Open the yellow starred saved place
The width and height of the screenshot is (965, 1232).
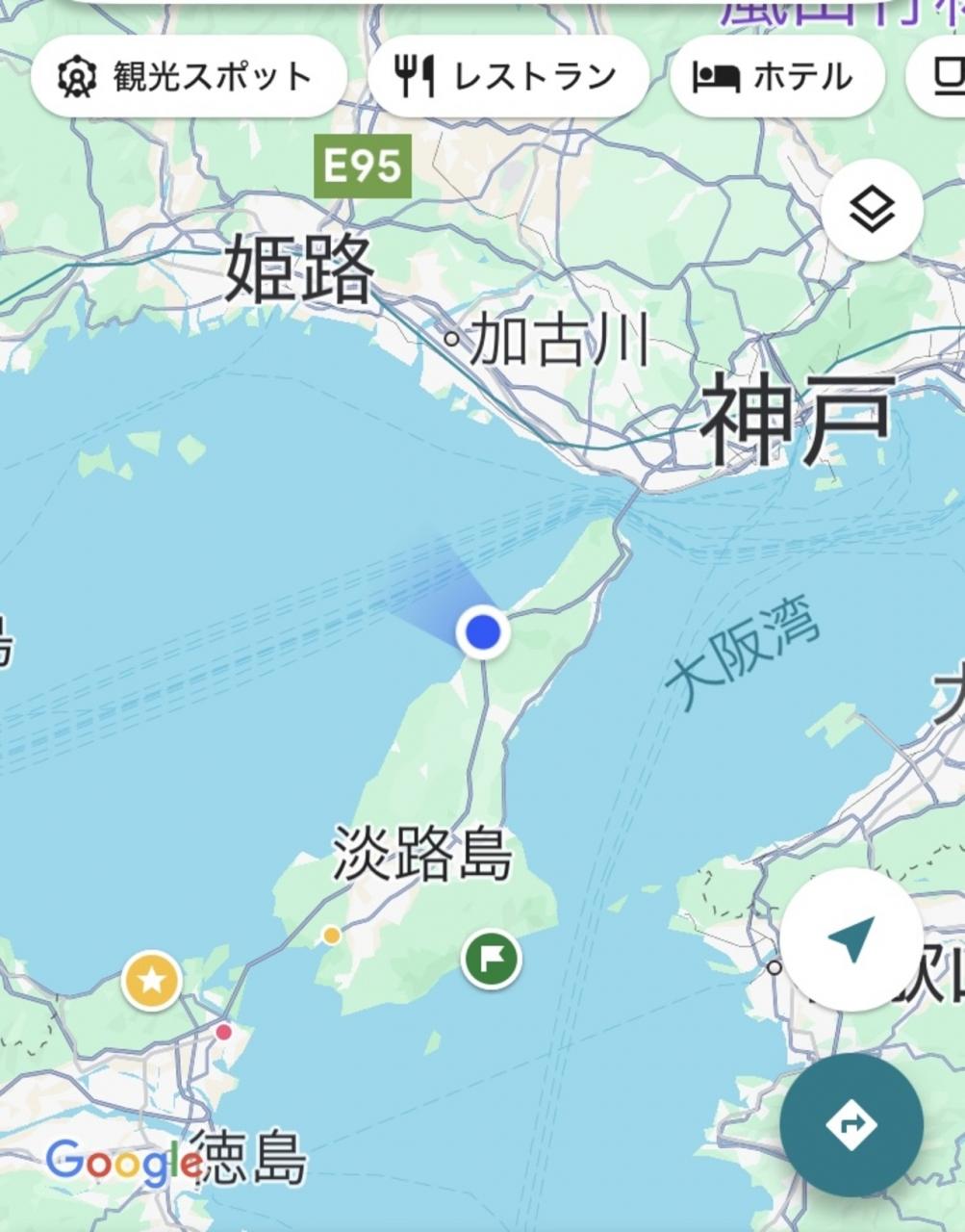152,982
